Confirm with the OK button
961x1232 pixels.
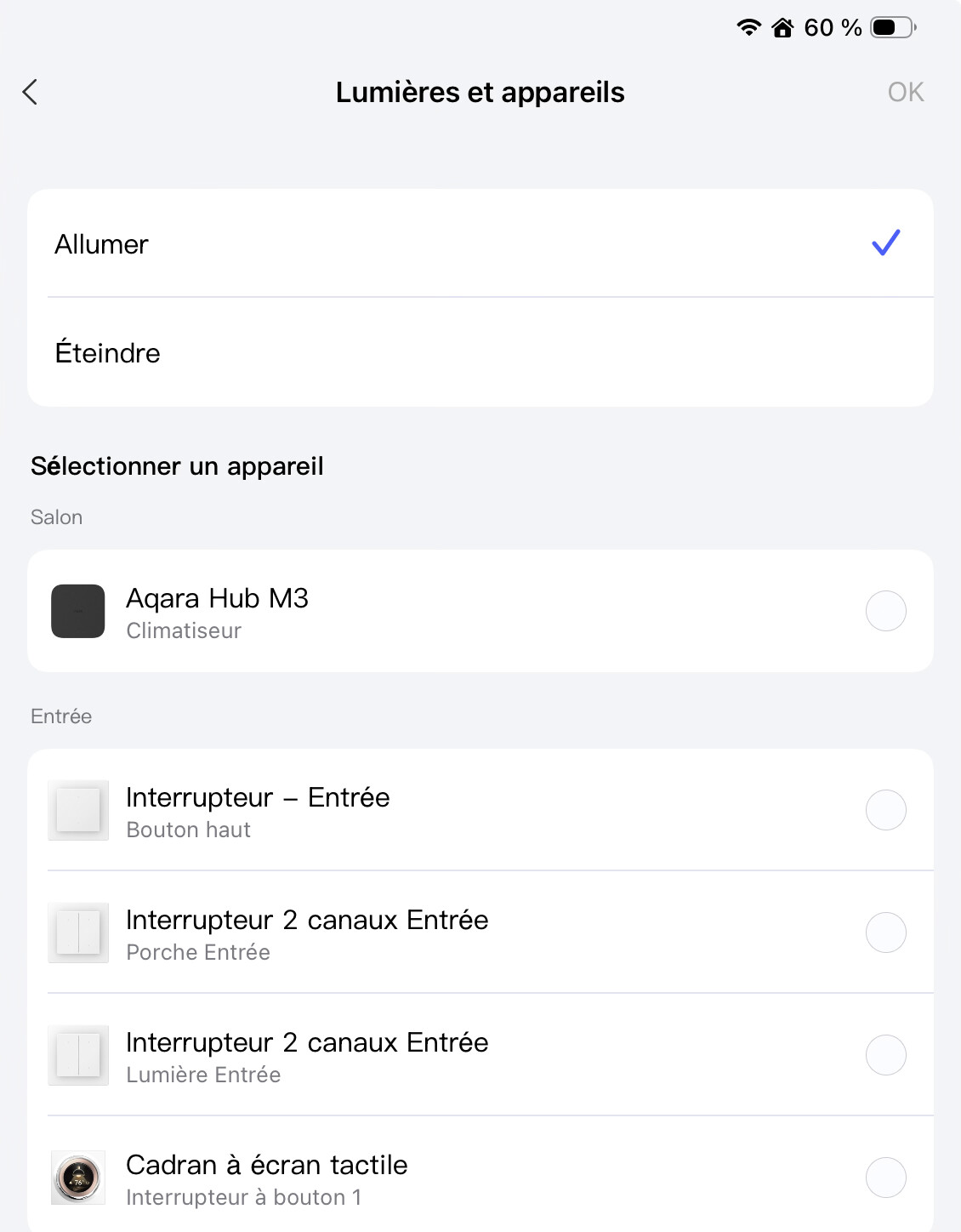pyautogui.click(x=905, y=92)
